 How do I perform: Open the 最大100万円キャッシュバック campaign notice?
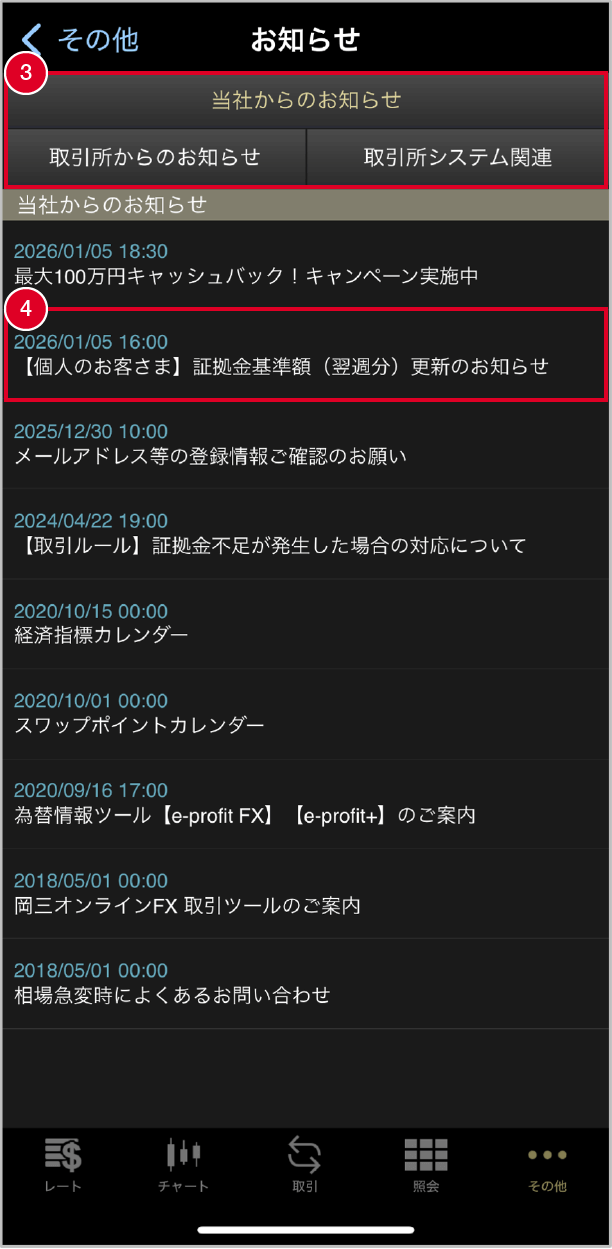tap(306, 264)
